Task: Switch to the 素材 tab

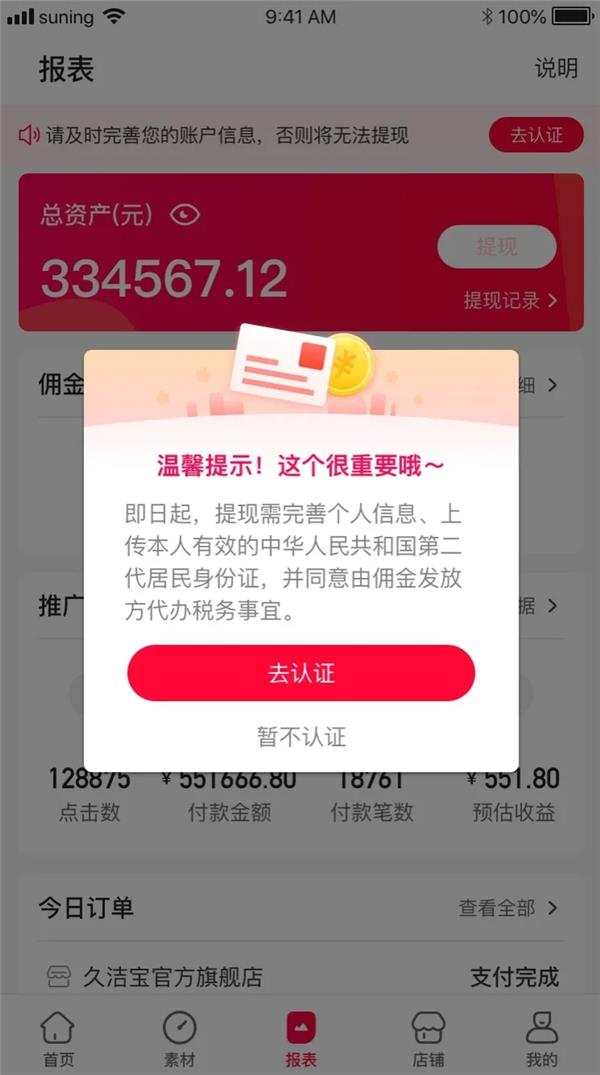Action: tap(179, 1038)
